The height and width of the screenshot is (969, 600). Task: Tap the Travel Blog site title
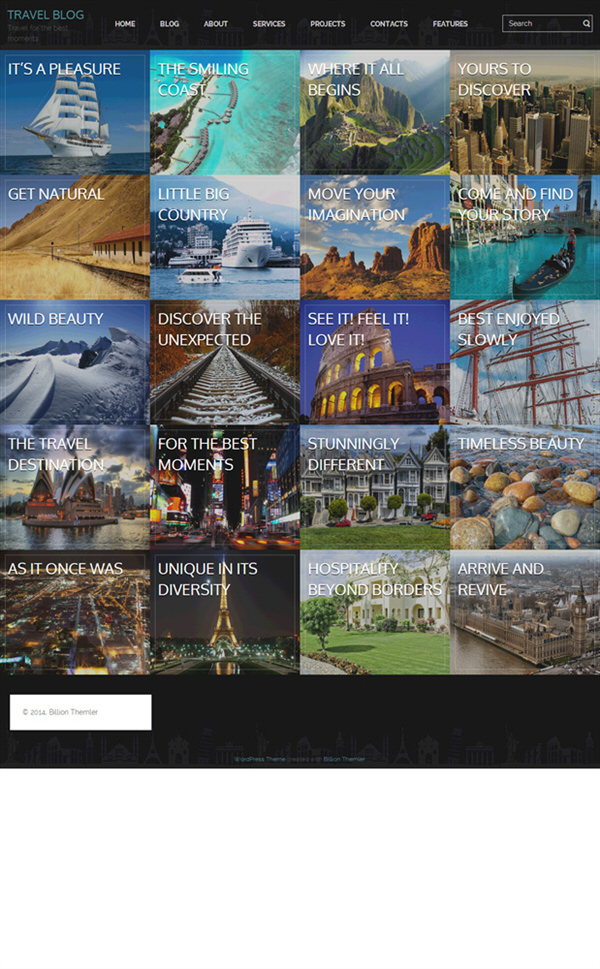pyautogui.click(x=46, y=15)
